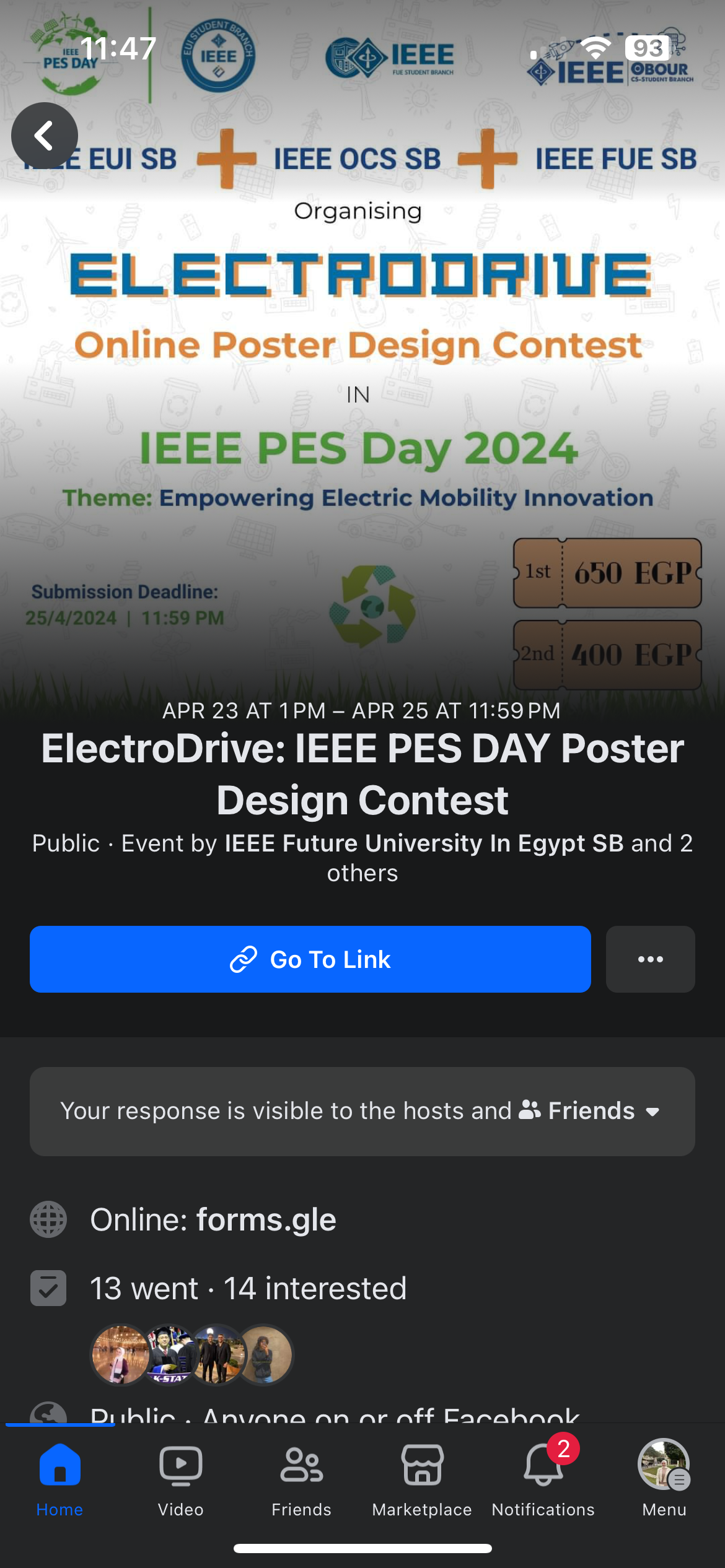Open IEEE Future University In Egypt SB page
The image size is (725, 1568).
click(x=424, y=843)
